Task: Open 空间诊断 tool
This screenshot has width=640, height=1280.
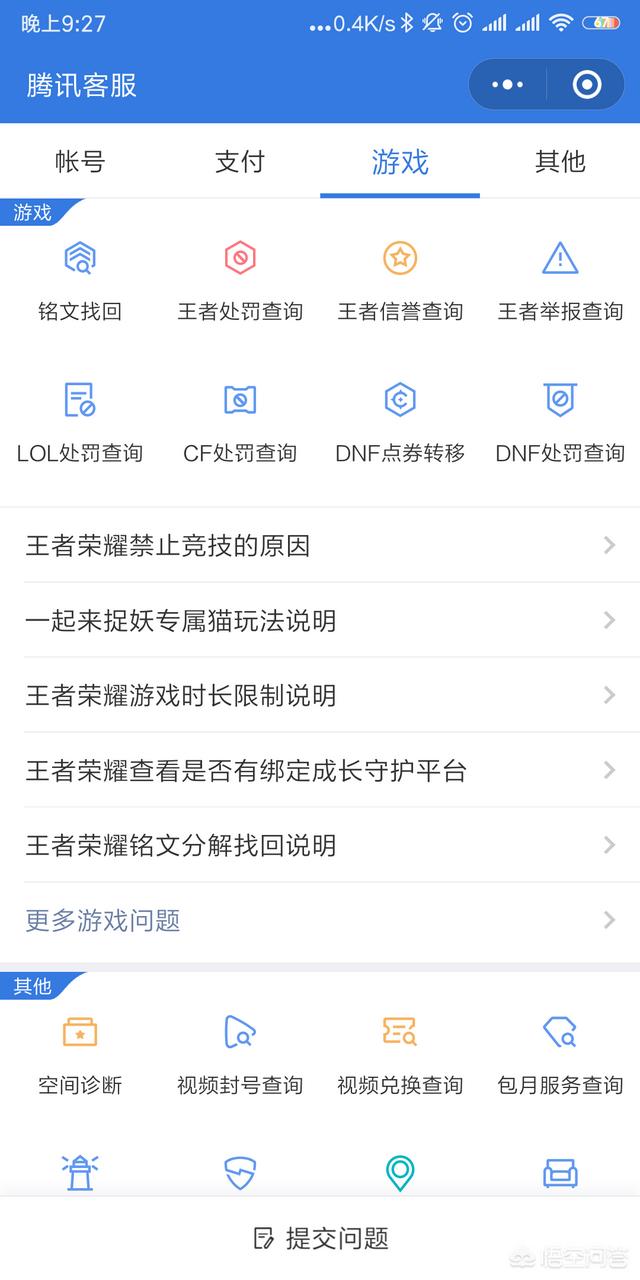Action: (x=80, y=1054)
